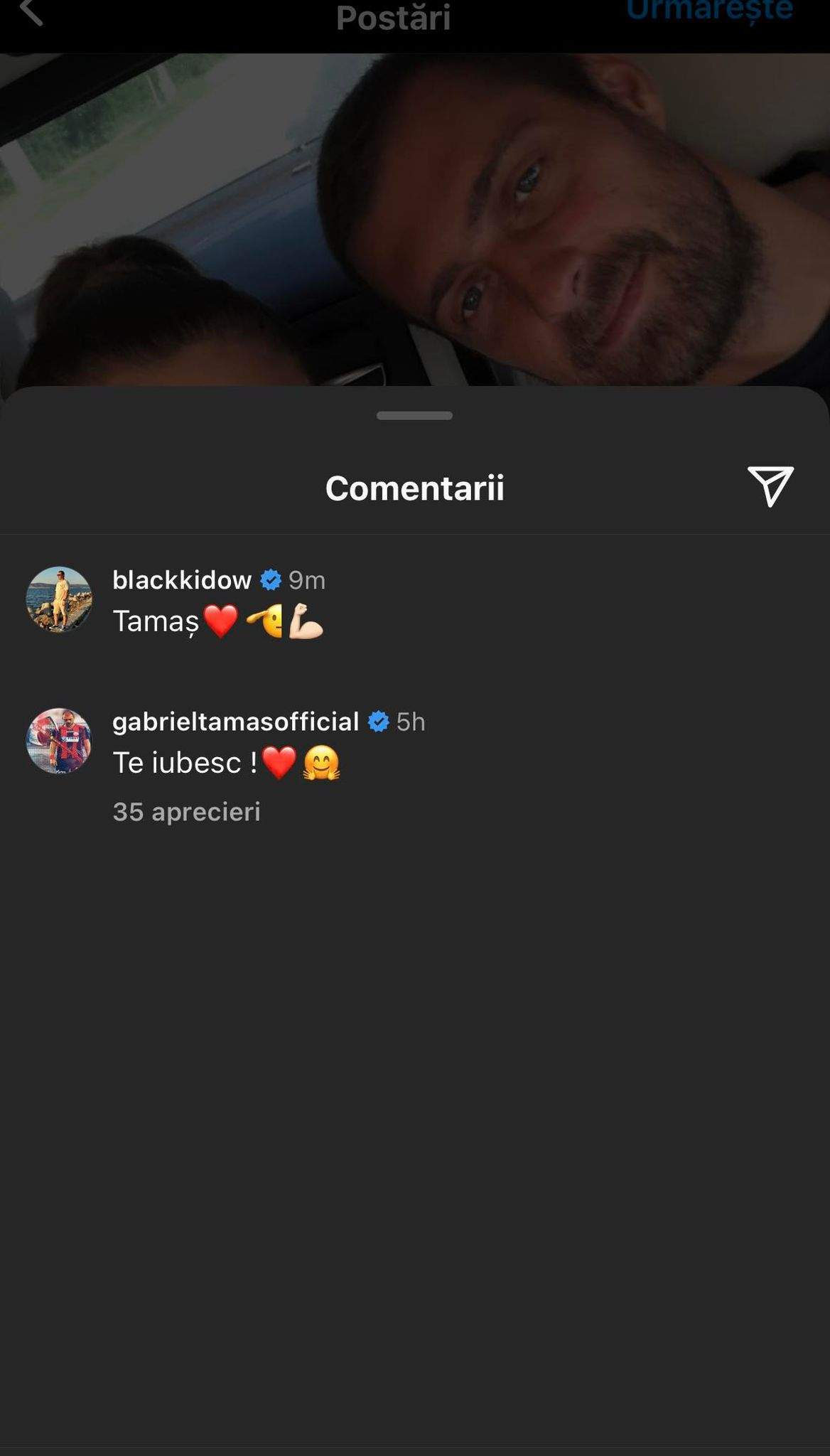Open gabrieltamasofficial's profile picture
This screenshot has height=1456, width=830.
[x=59, y=741]
